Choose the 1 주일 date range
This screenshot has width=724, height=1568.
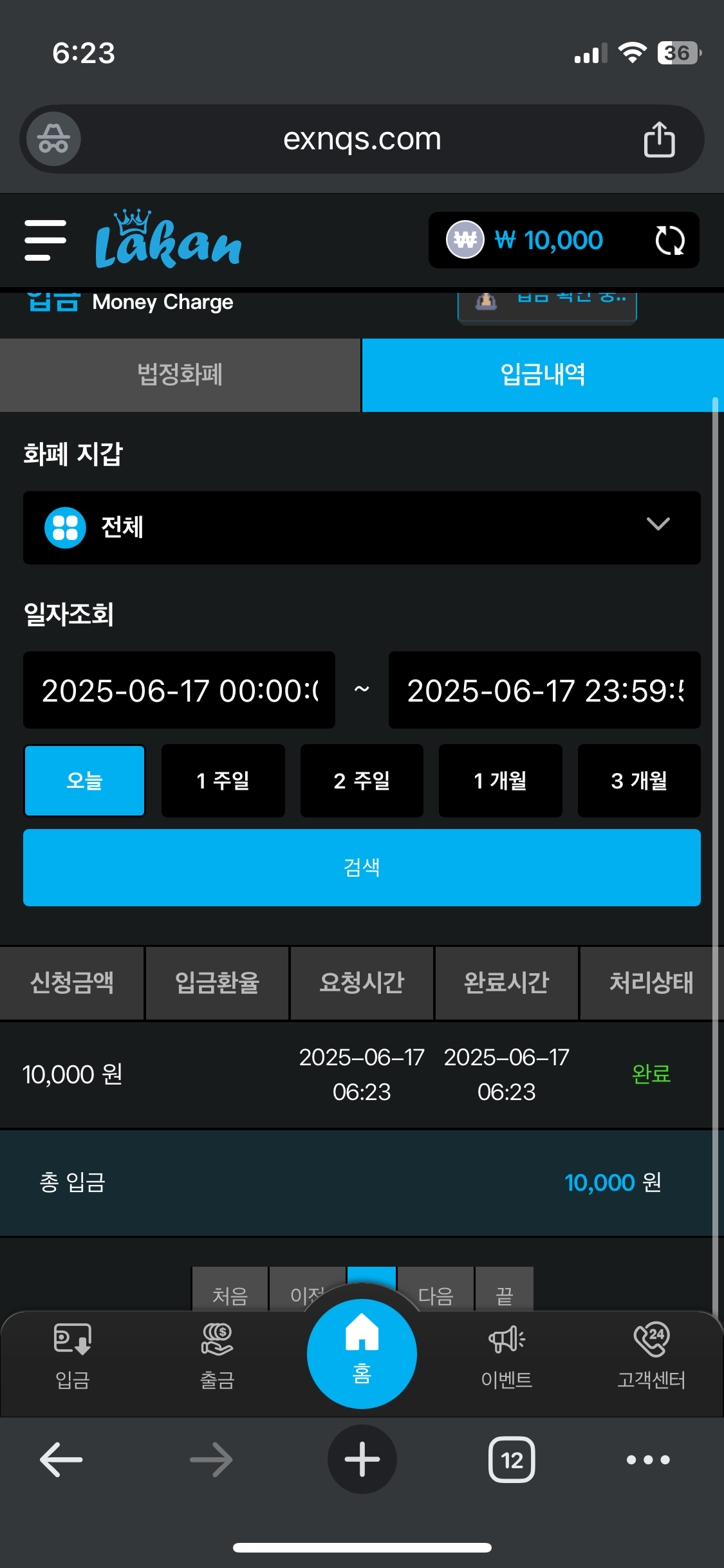point(223,781)
